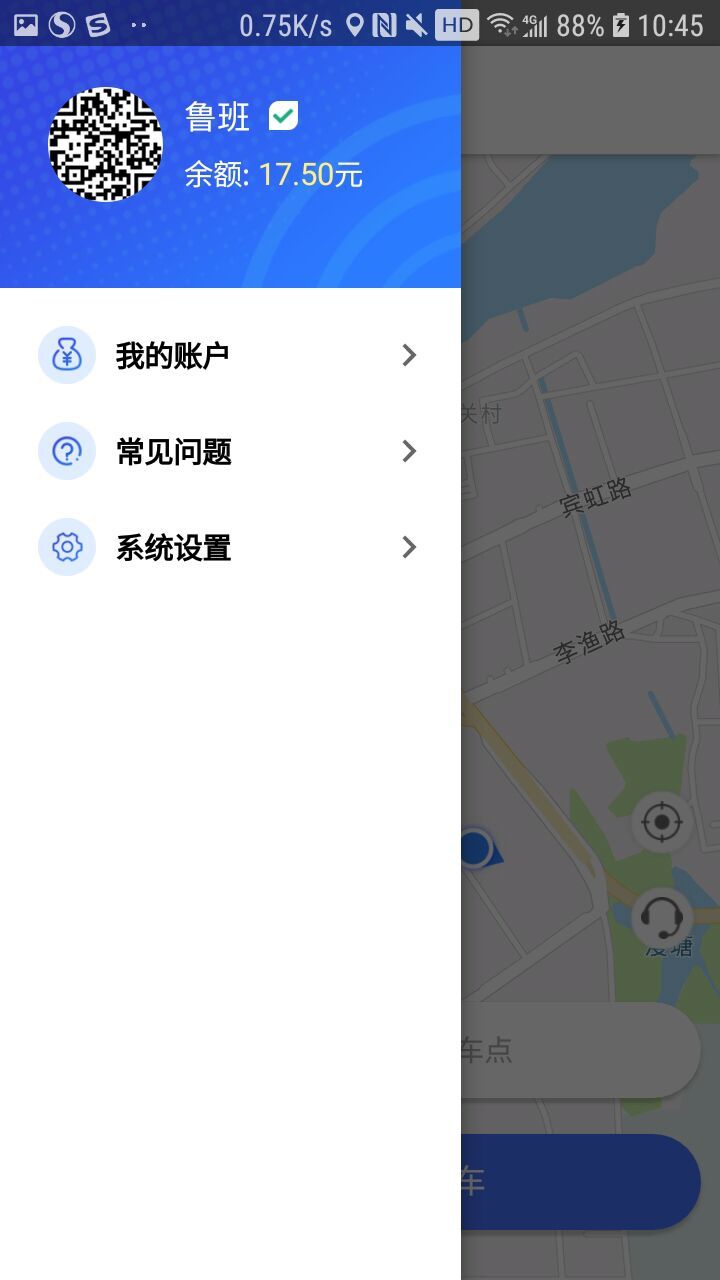Tap the HD toggle in the status bar

click(x=456, y=24)
